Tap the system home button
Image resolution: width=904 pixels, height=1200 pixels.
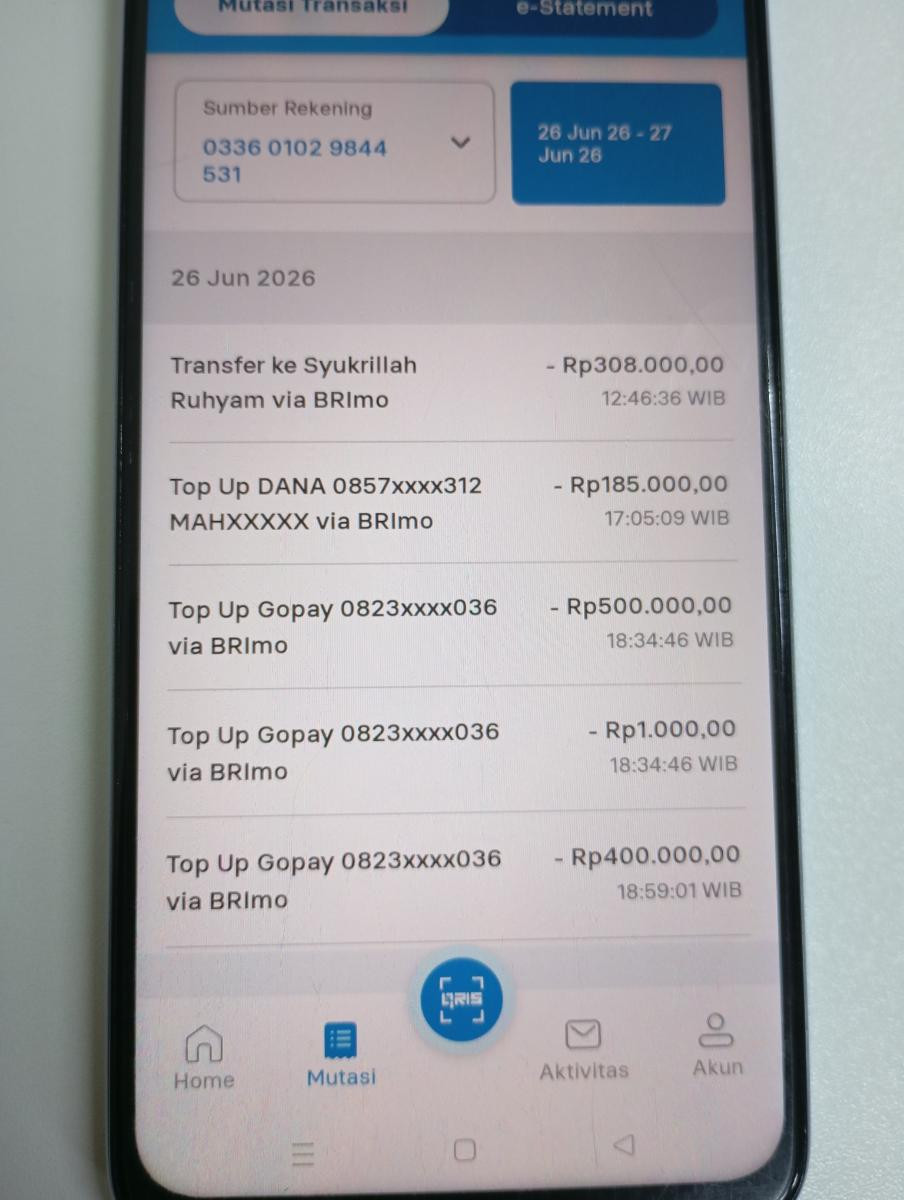coord(464,1150)
